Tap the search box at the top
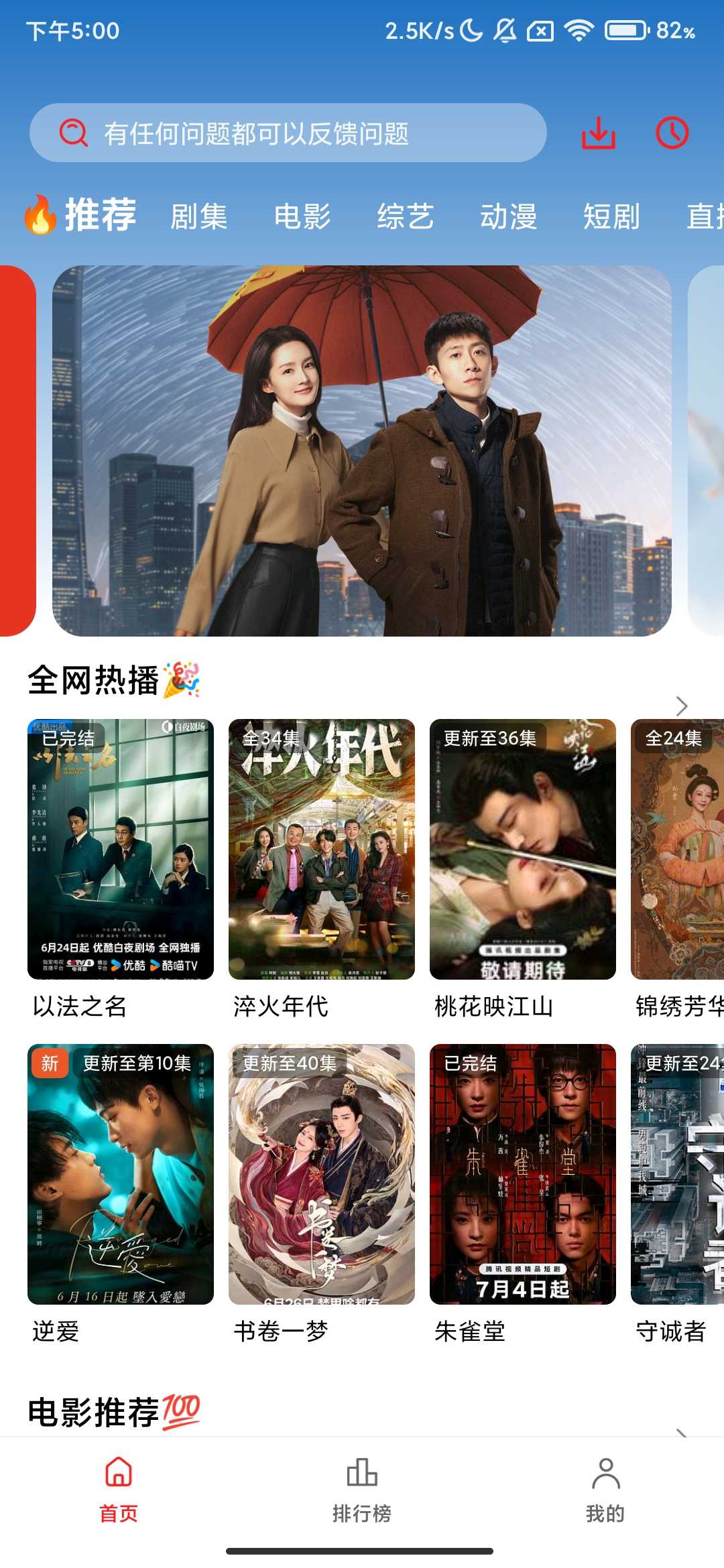 tap(288, 133)
